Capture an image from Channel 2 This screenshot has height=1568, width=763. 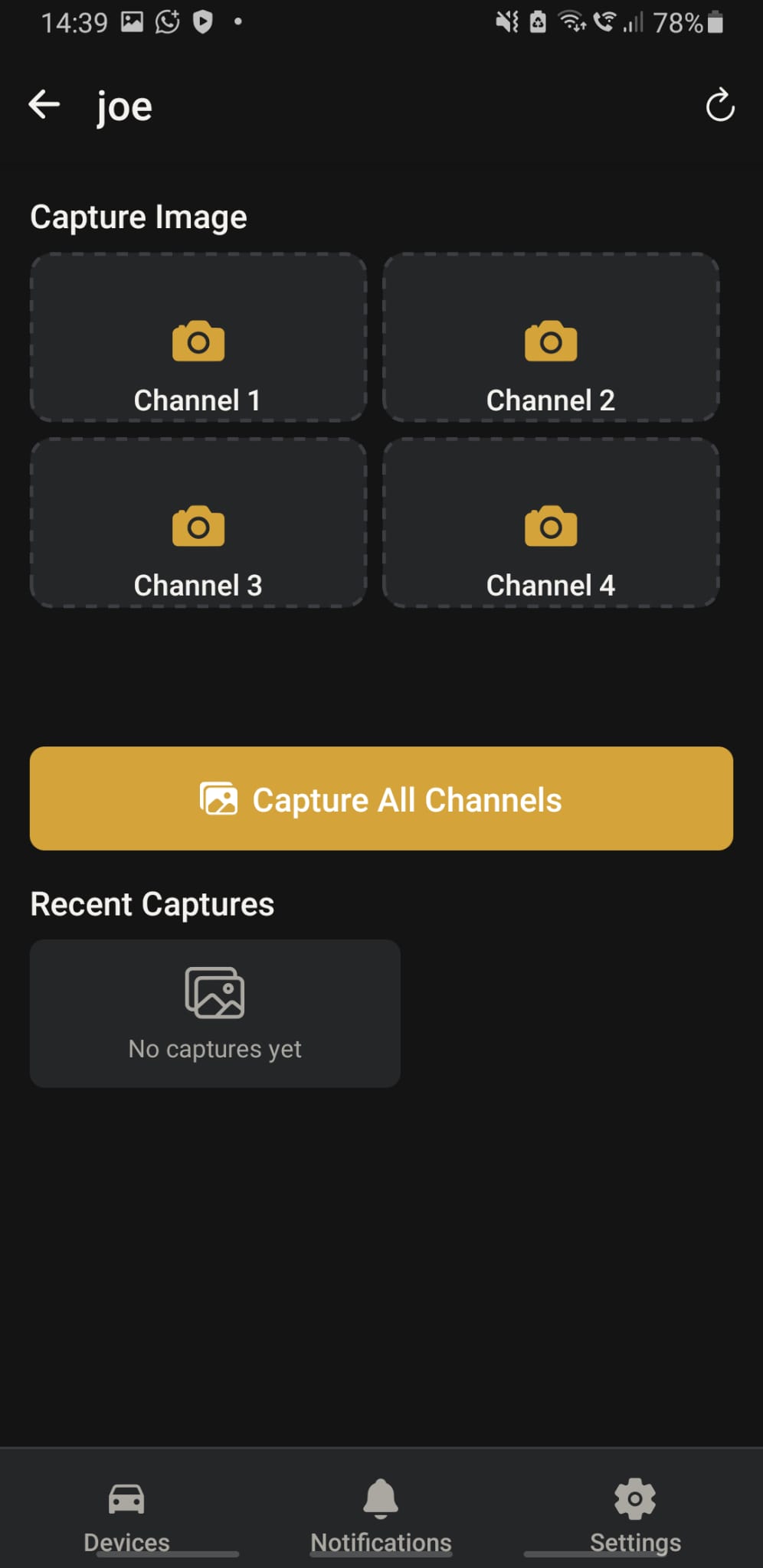click(x=550, y=338)
